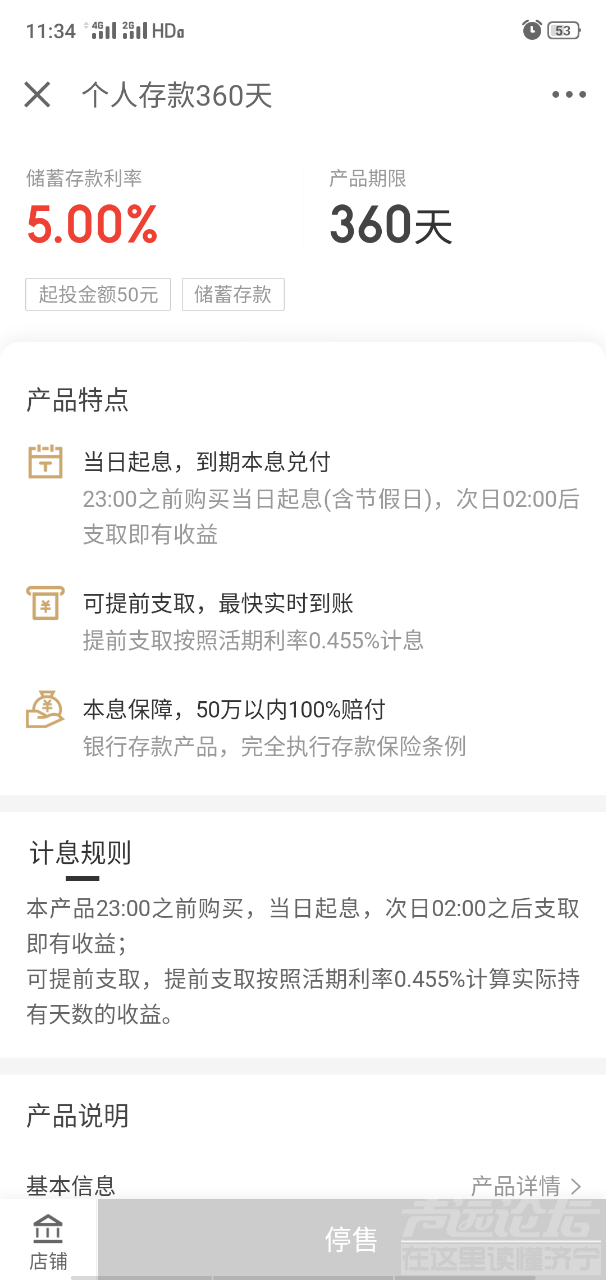Go to the 店铺 store page
Screen dimensions: 606x1280
pos(48,1241)
